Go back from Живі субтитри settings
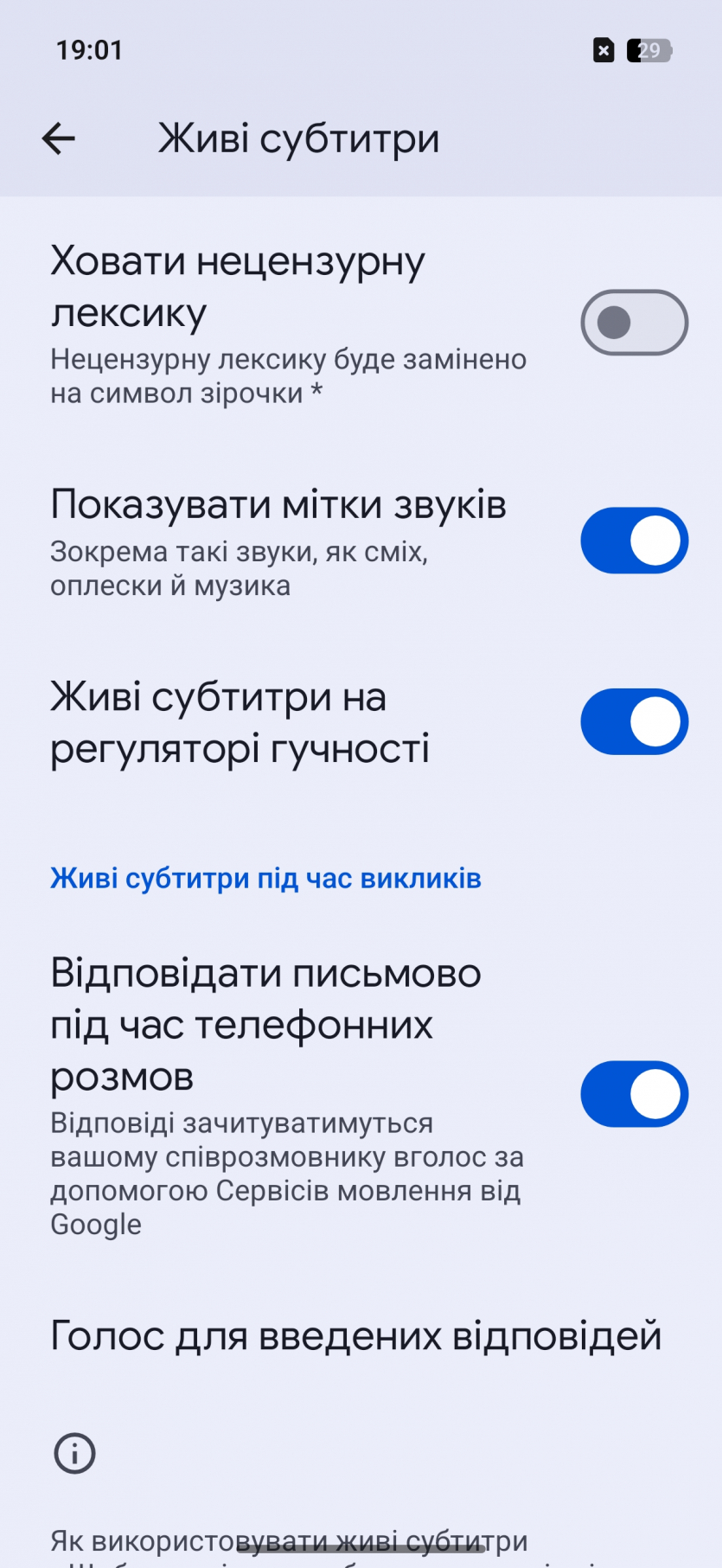 tap(59, 138)
